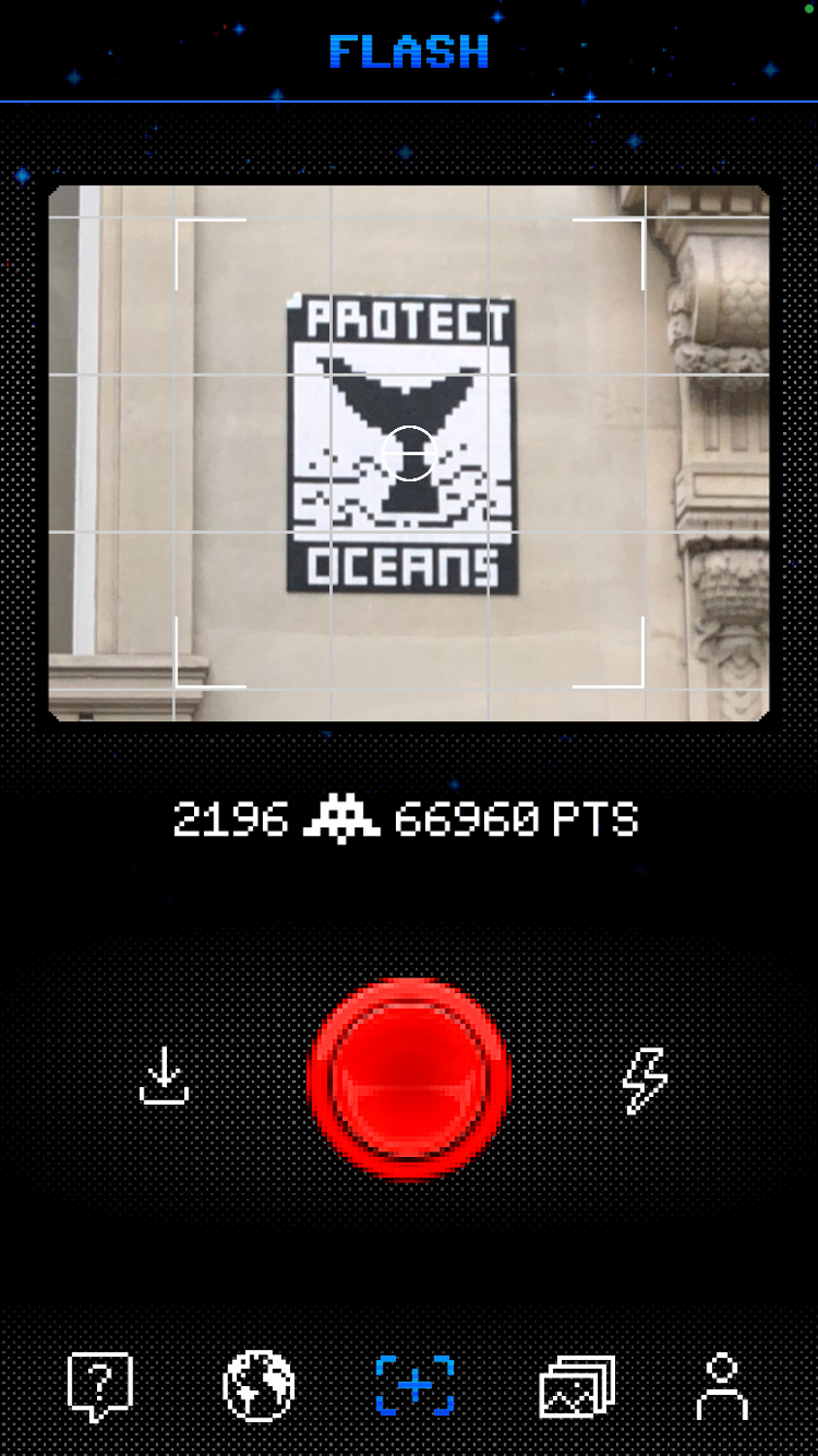This screenshot has width=818, height=1456.
Task: Open the download/import photo icon
Action: [x=164, y=1075]
